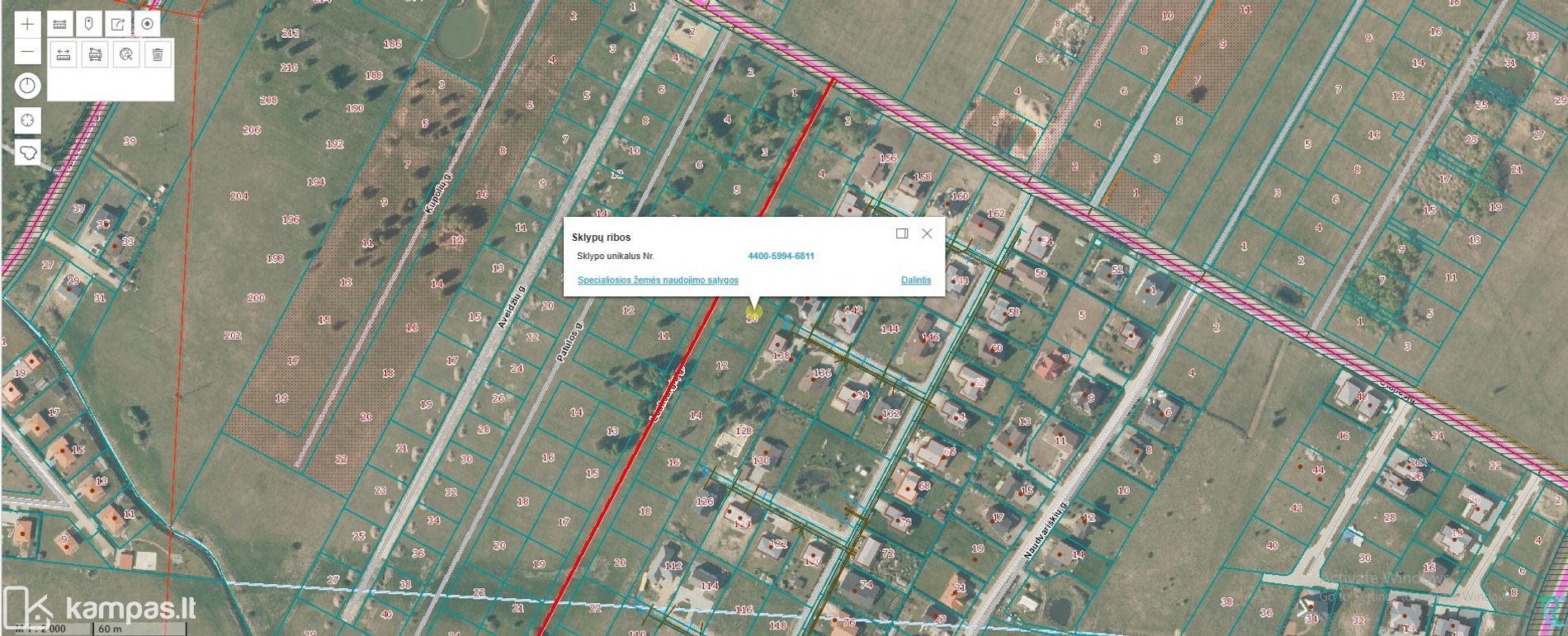This screenshot has height=636, width=1568.
Task: Zoom out with the minus button
Action: pos(27,52)
